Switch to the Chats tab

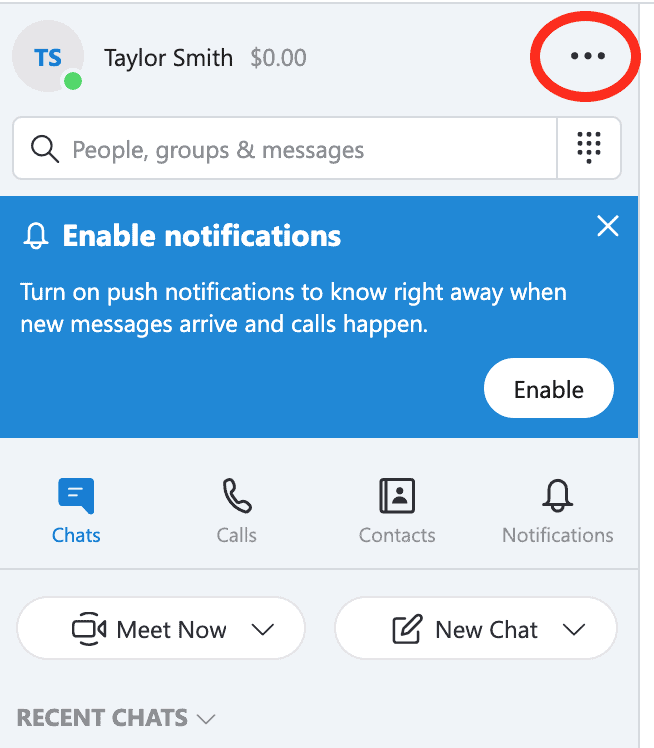[76, 510]
